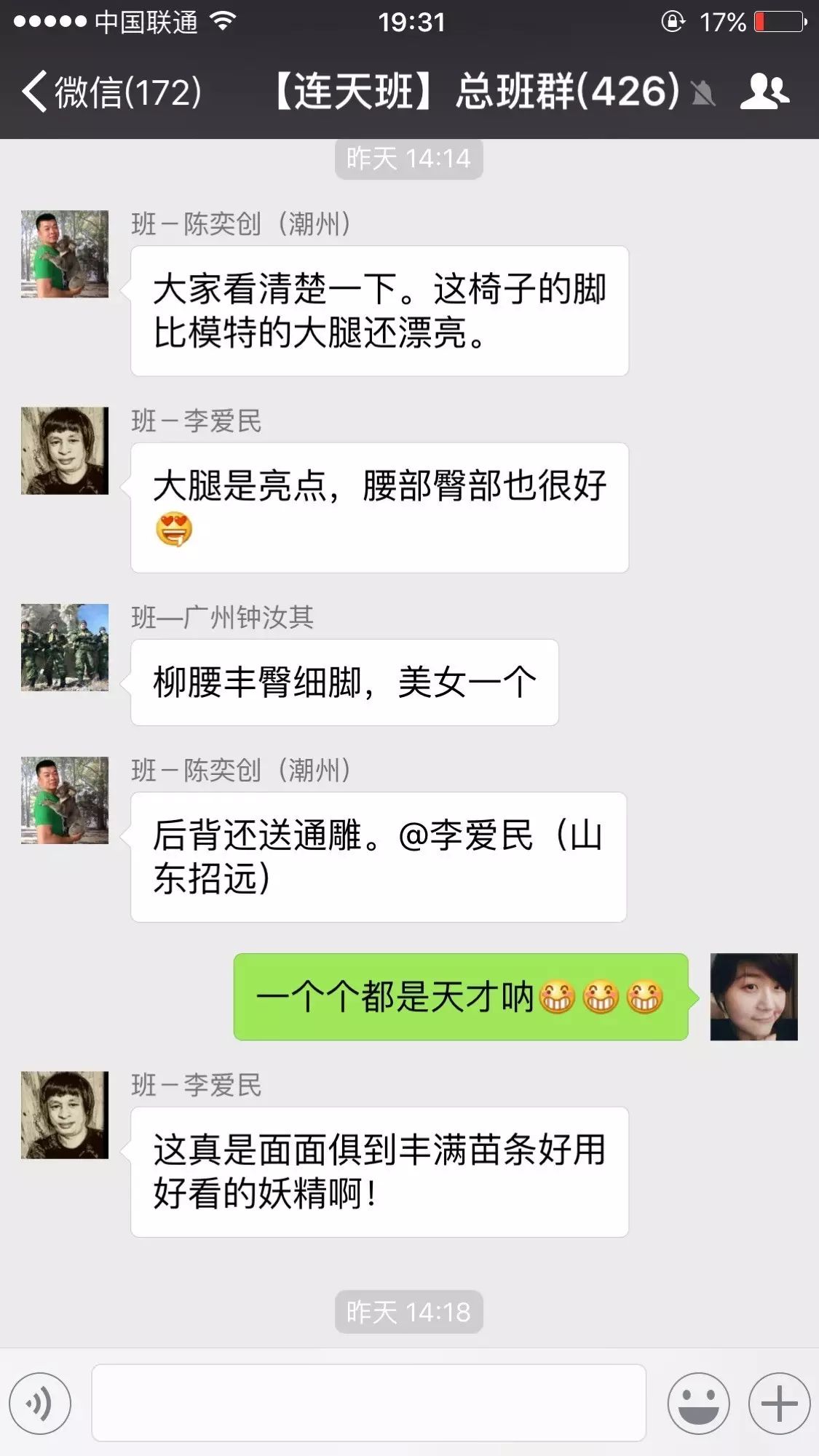Switch to voice message input
The height and width of the screenshot is (1456, 819).
pos(40,1403)
